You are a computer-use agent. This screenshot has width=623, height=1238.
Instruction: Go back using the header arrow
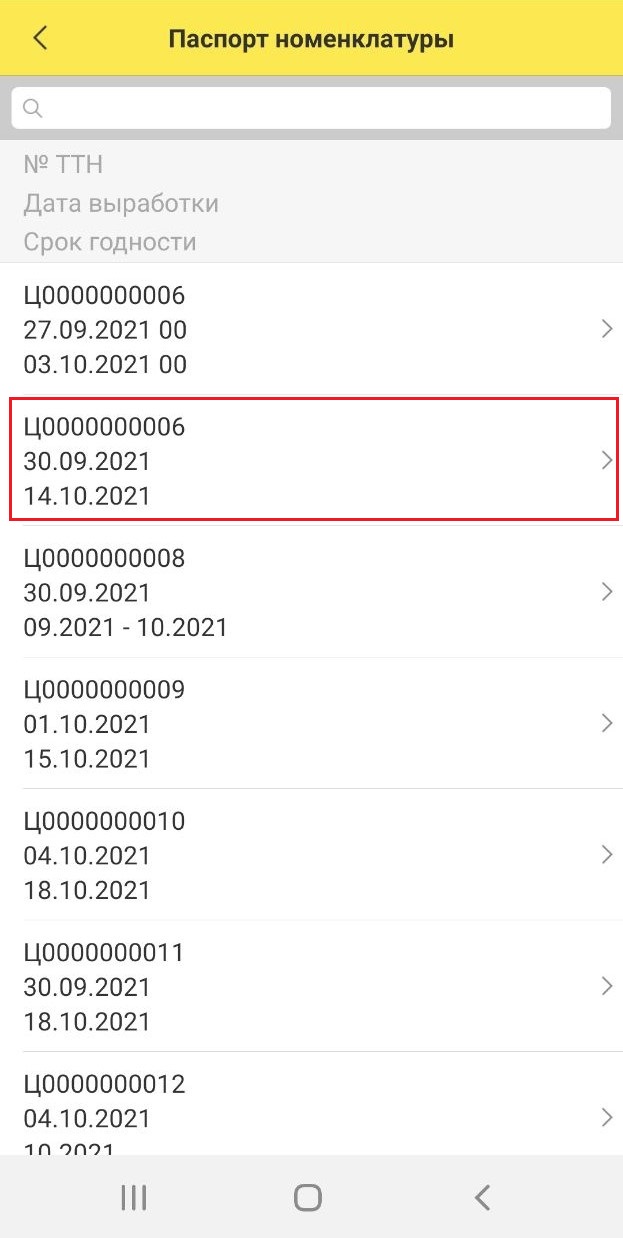[40, 39]
